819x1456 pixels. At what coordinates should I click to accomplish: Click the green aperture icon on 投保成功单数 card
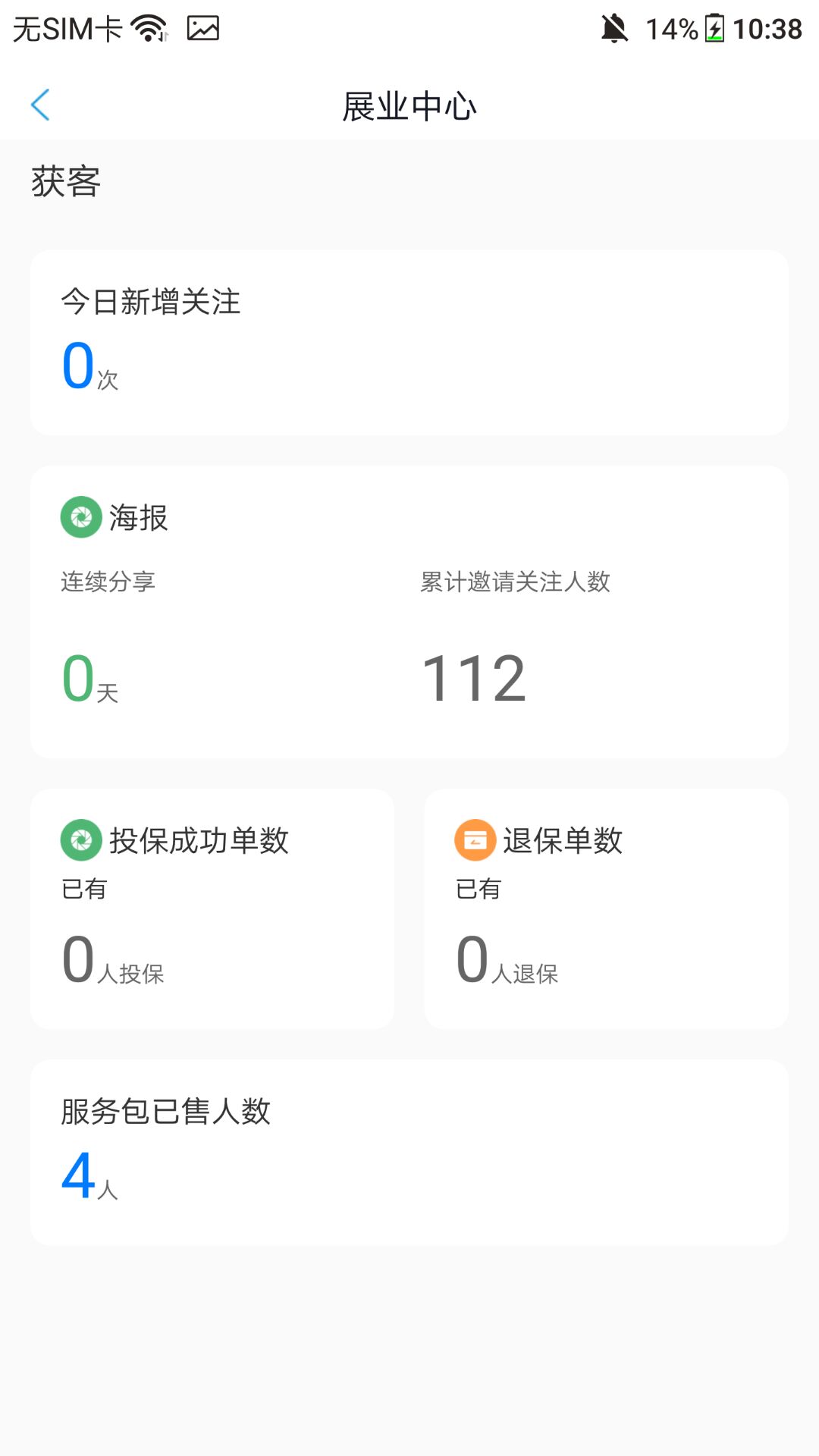(x=81, y=839)
